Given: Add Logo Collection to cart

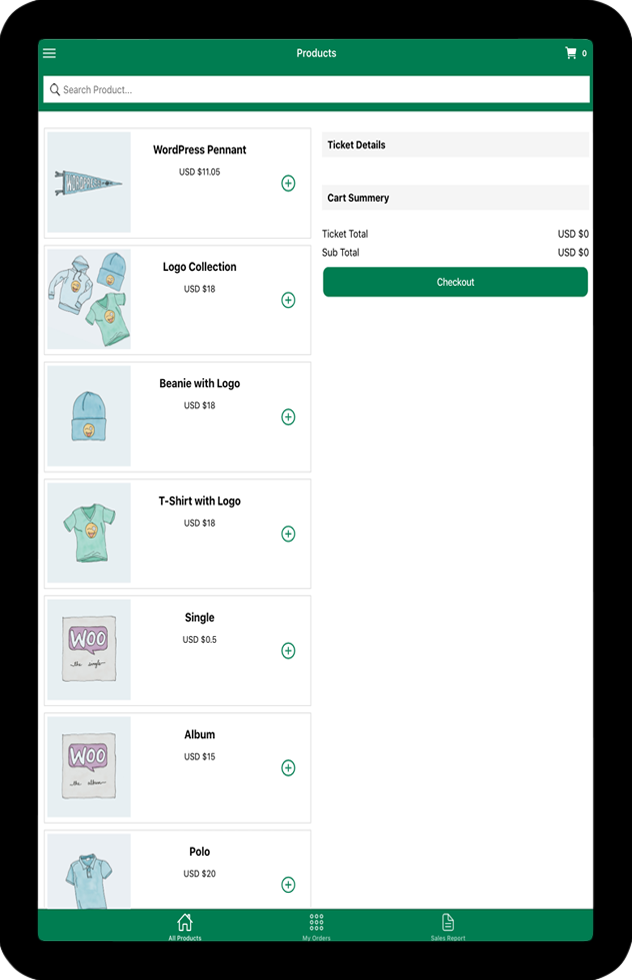Looking at the screenshot, I should [x=288, y=300].
